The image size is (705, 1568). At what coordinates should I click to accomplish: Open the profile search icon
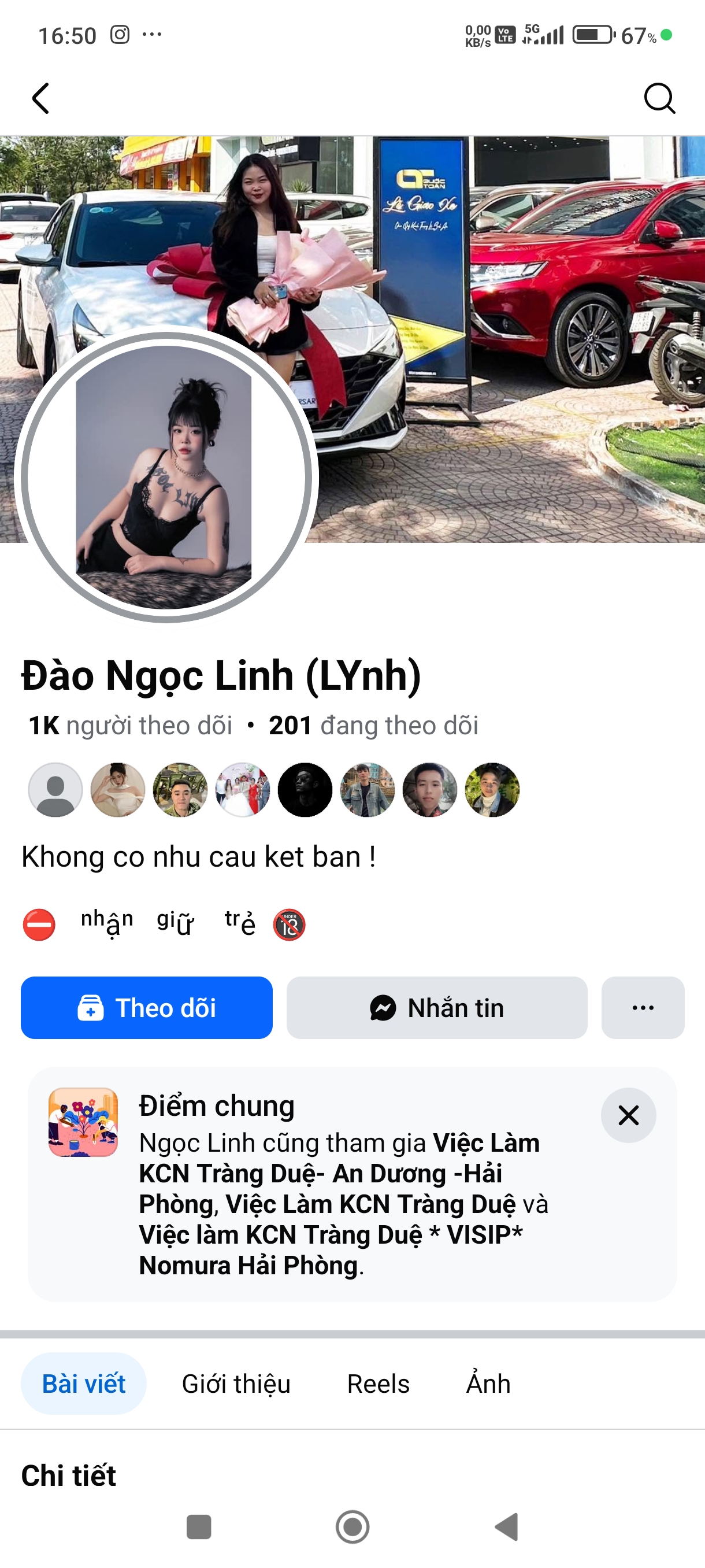coord(659,99)
